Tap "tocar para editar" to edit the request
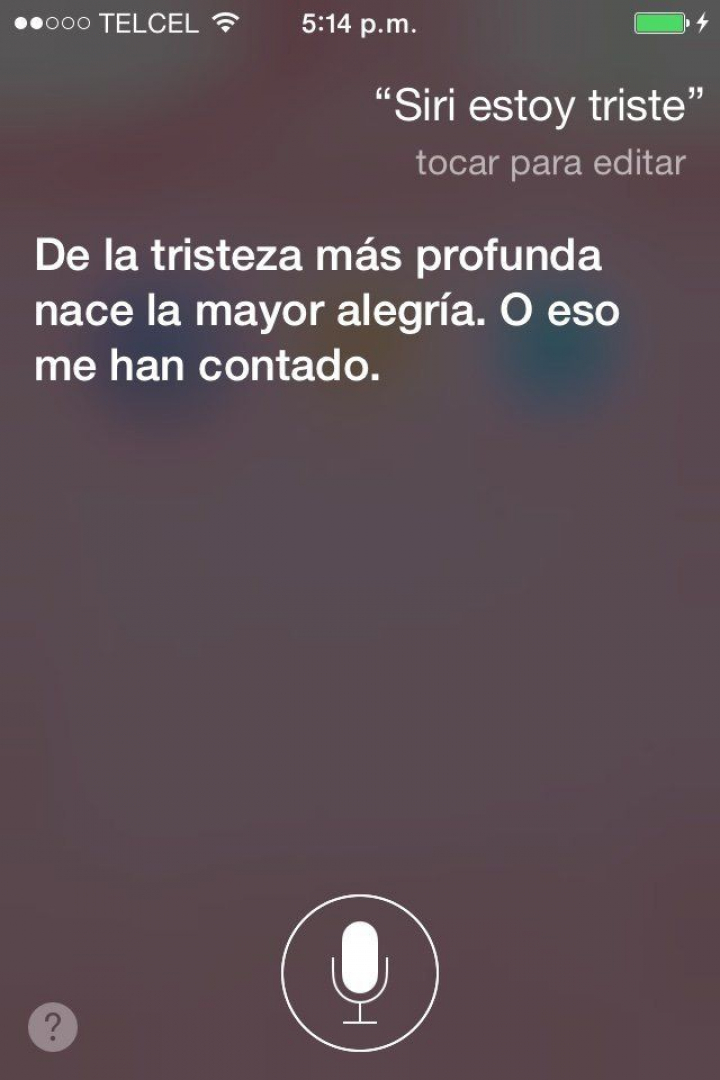720x1080 pixels. [x=550, y=163]
